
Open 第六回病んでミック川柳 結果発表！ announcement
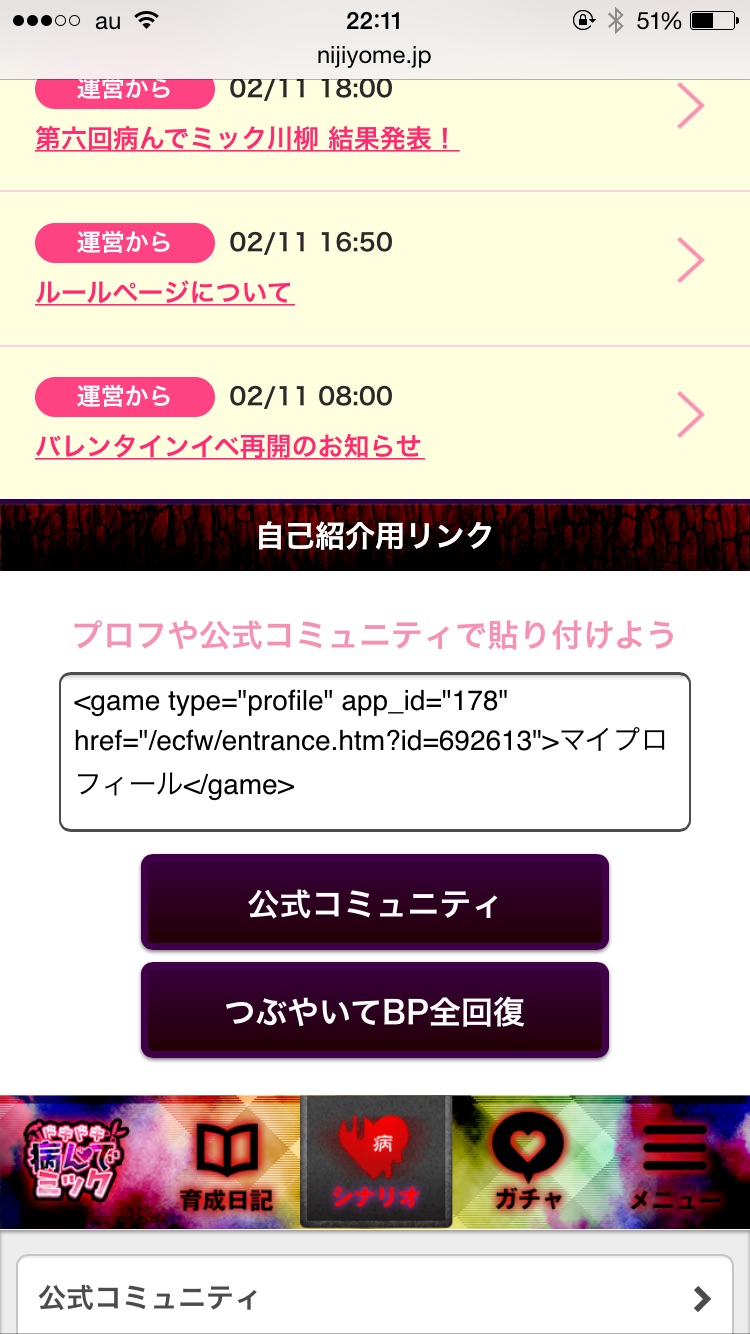coord(247,138)
